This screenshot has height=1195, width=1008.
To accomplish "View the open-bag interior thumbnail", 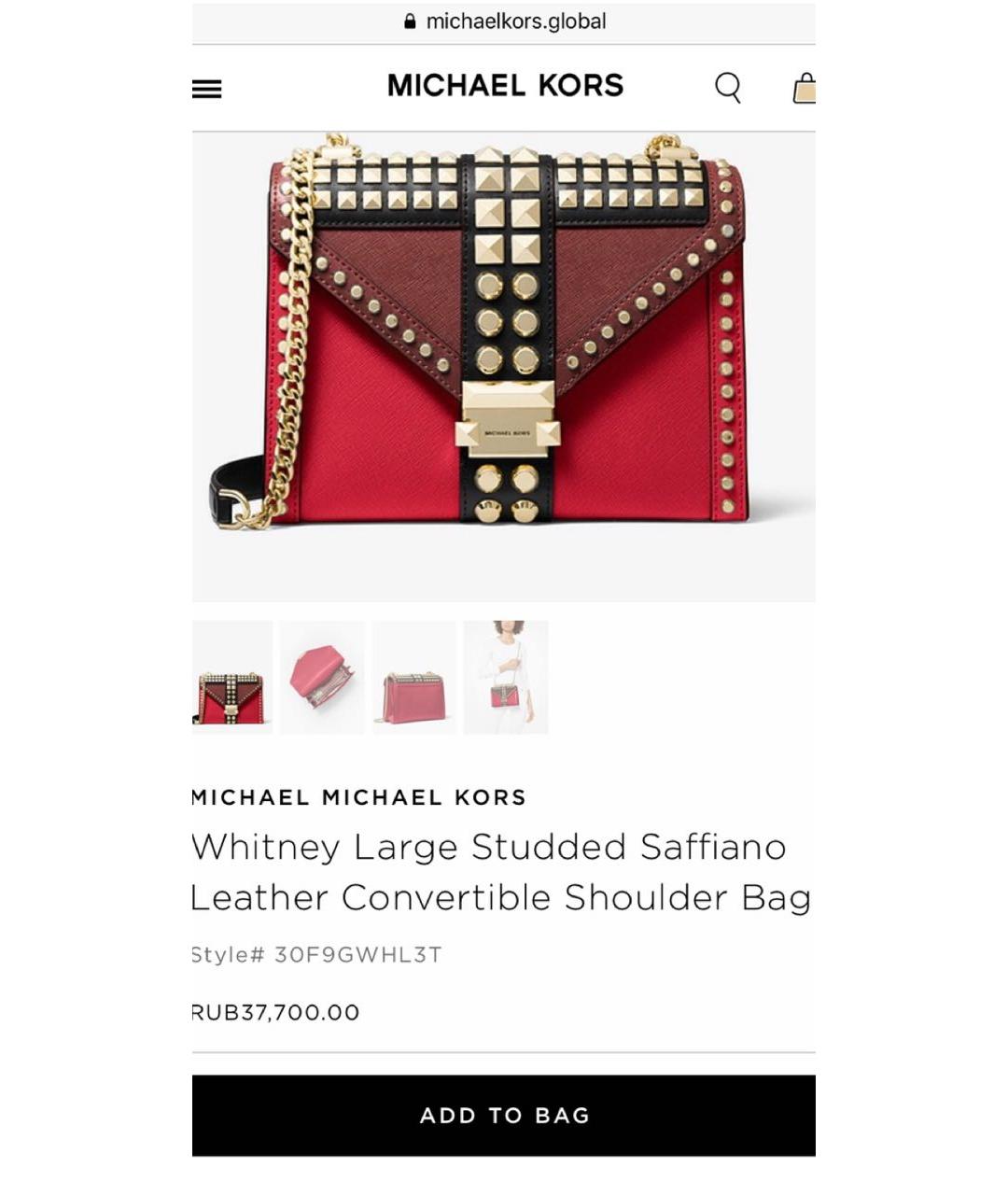I will point(322,677).
